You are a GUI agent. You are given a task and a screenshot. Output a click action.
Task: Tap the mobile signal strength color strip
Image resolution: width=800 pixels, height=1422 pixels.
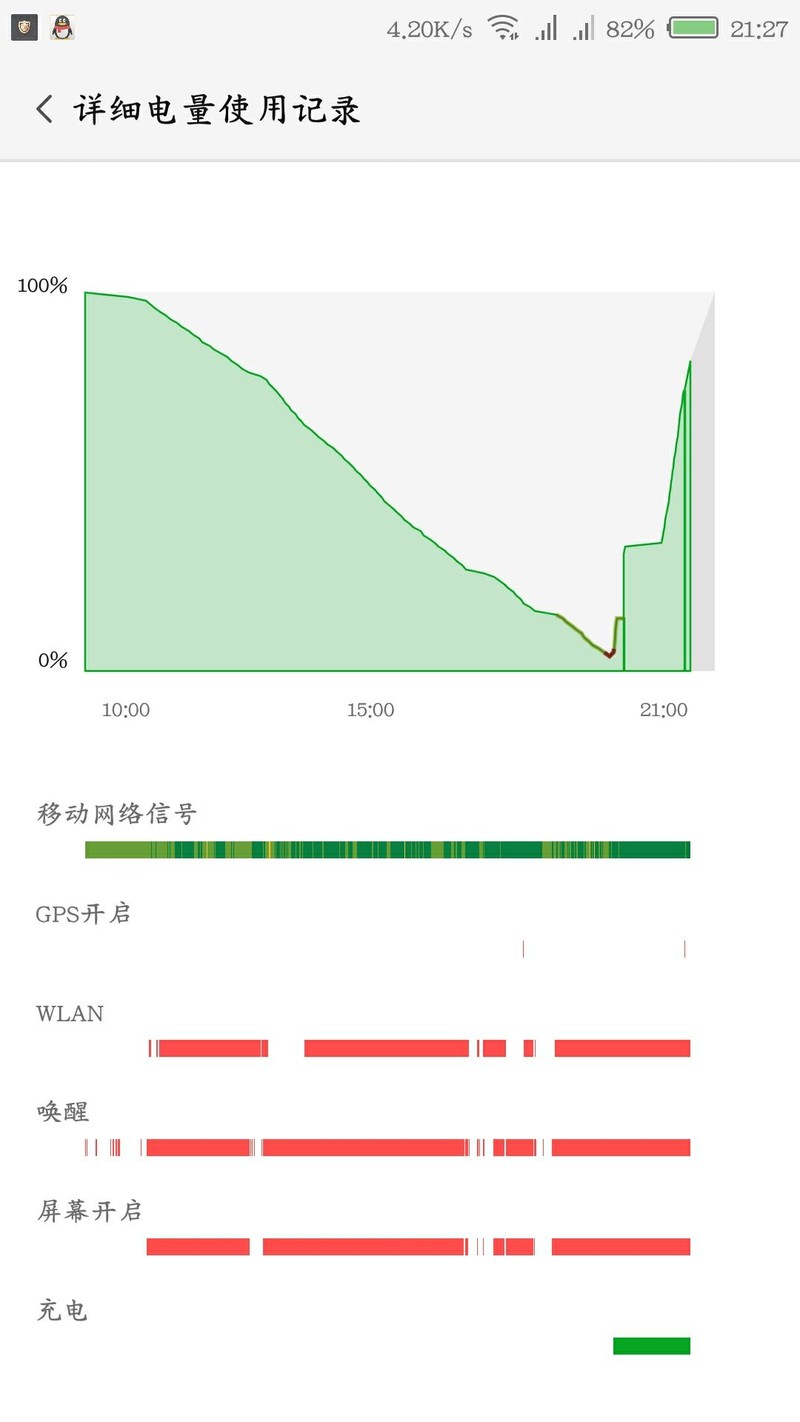[x=388, y=849]
